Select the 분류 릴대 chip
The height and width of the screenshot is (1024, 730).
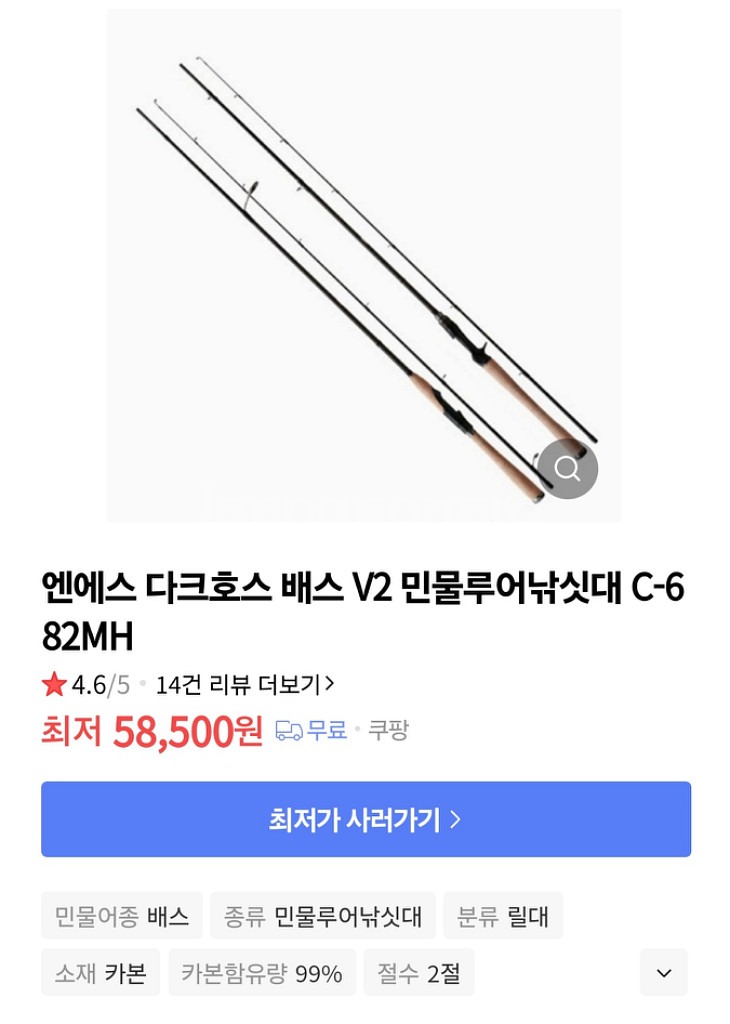tap(503, 916)
